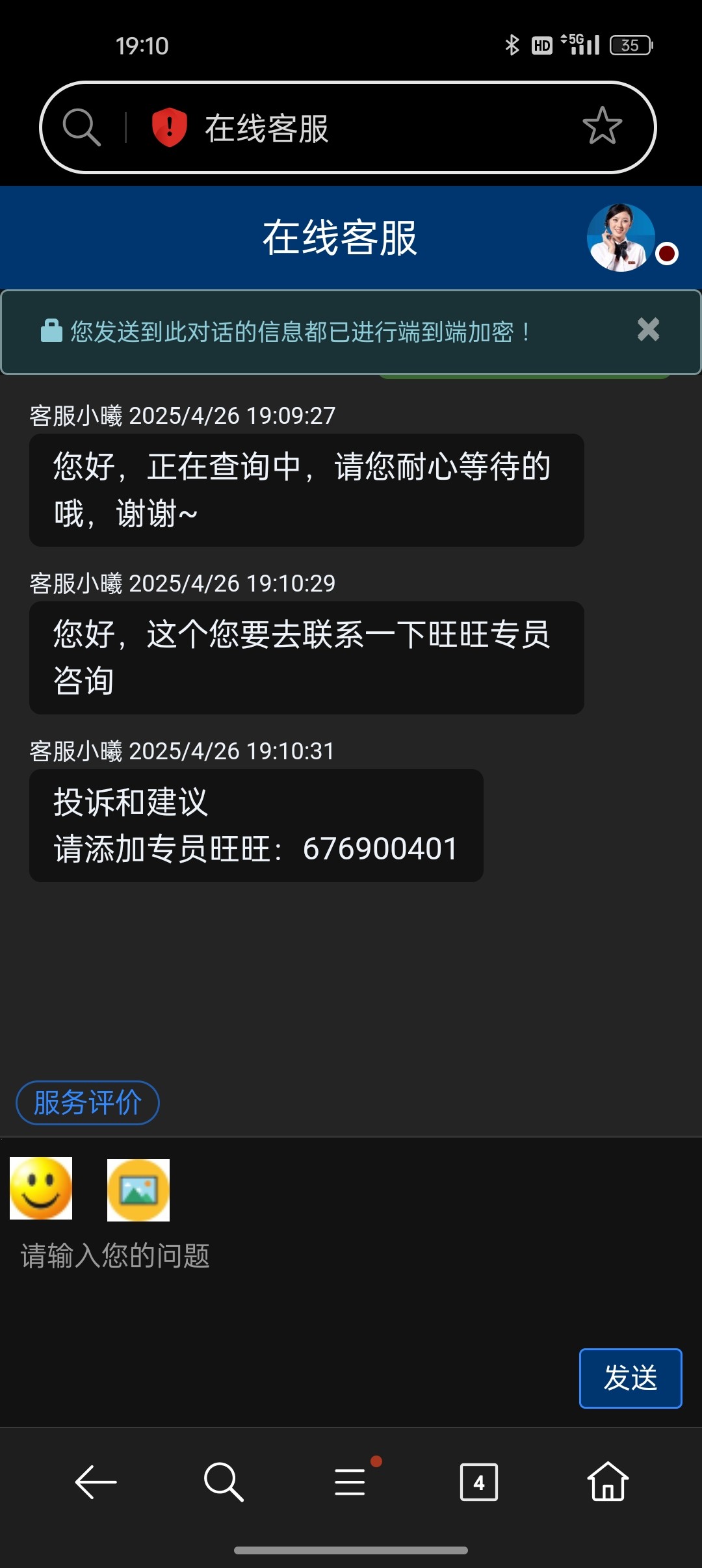Open the emoji picker smiley
702x1568 pixels.
tap(41, 1188)
